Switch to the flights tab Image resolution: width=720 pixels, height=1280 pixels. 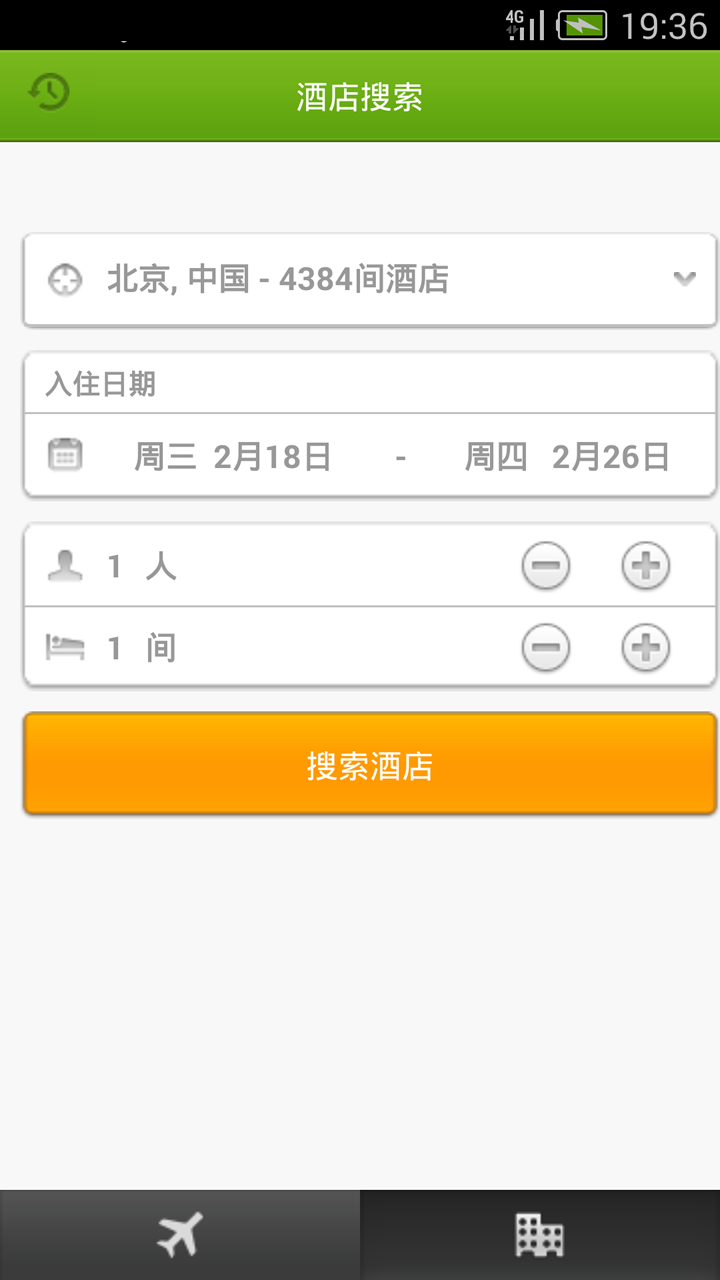coord(180,1235)
